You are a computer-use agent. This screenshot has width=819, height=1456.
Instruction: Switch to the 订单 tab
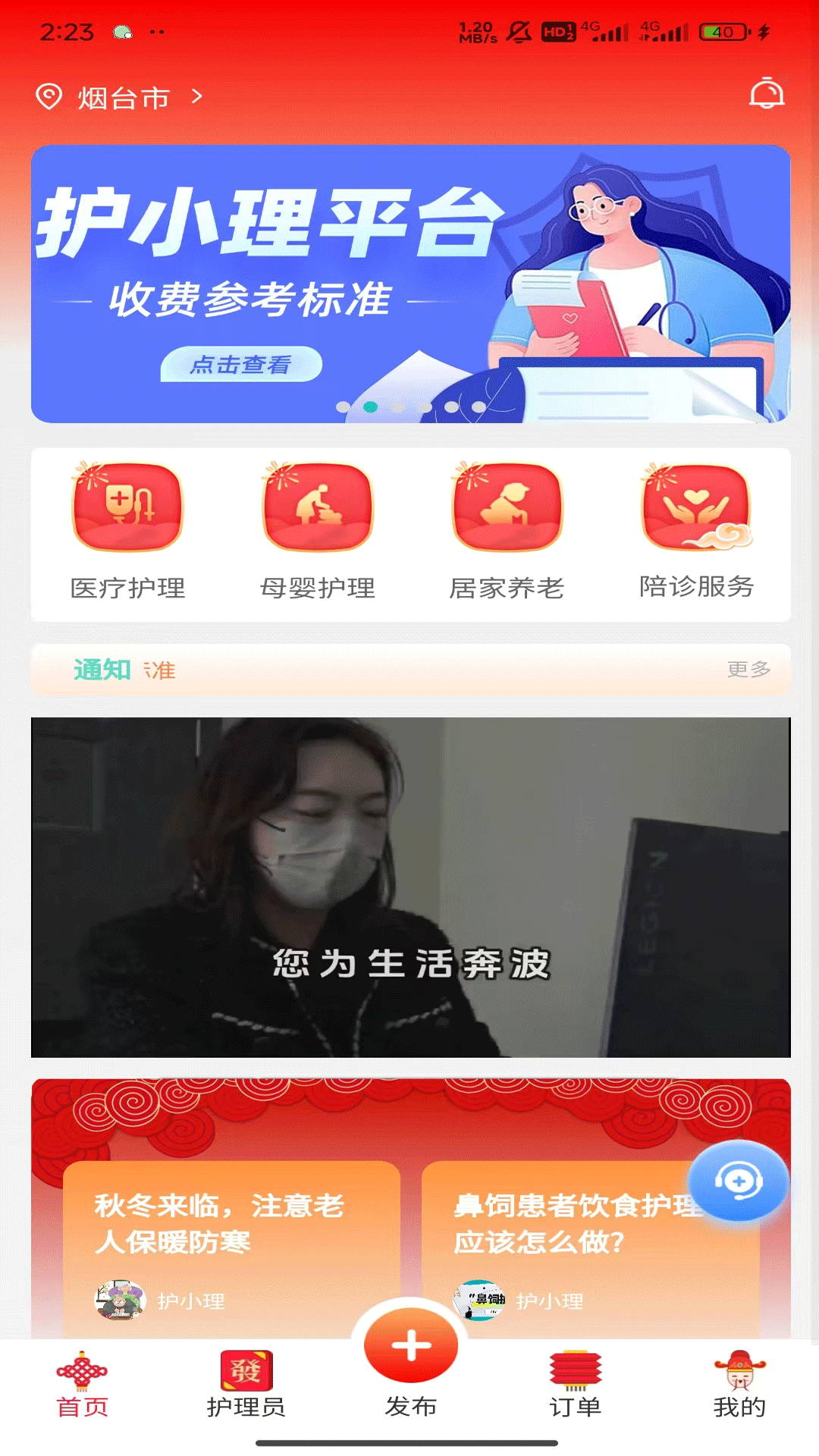click(x=575, y=1388)
